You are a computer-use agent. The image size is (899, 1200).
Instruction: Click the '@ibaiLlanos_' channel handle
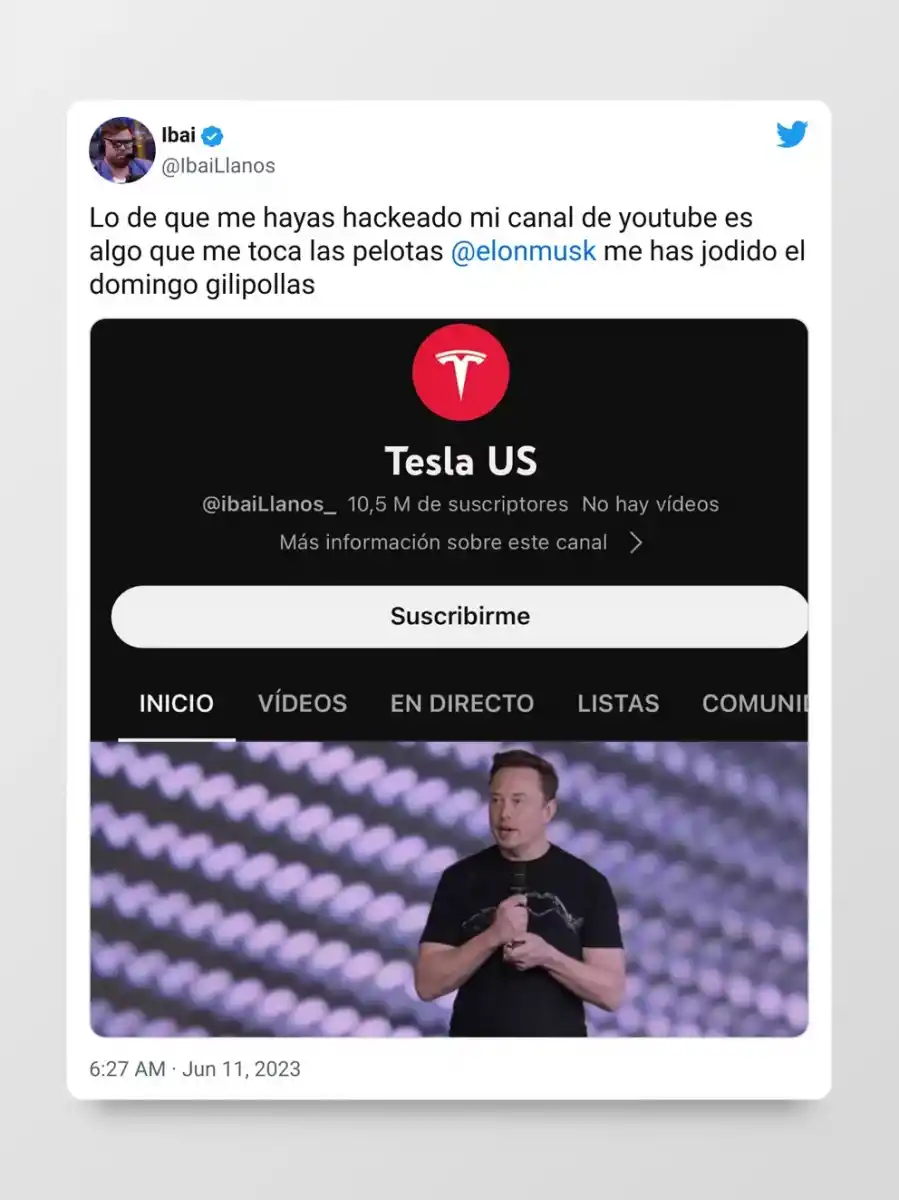tap(267, 504)
